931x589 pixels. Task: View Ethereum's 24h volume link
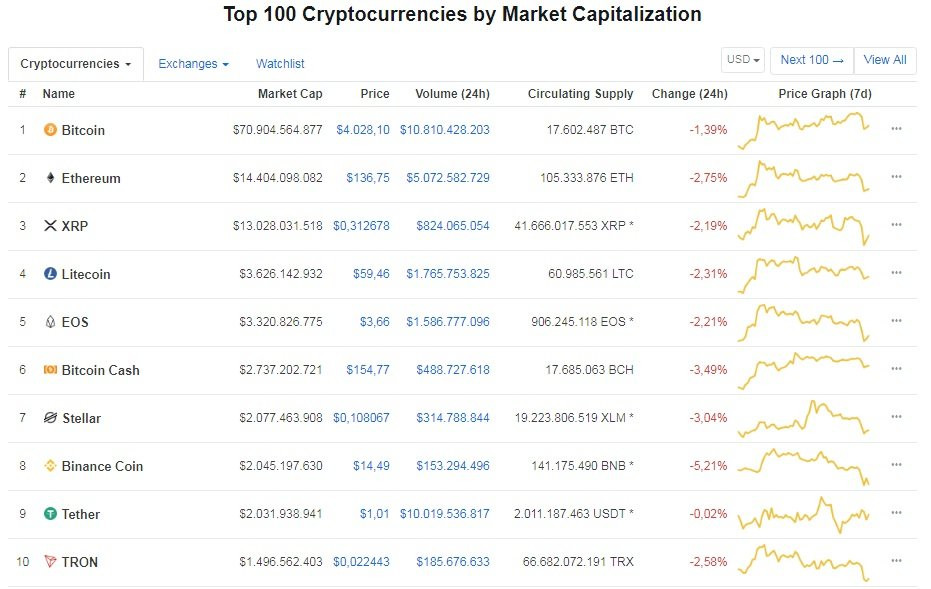[x=447, y=178]
